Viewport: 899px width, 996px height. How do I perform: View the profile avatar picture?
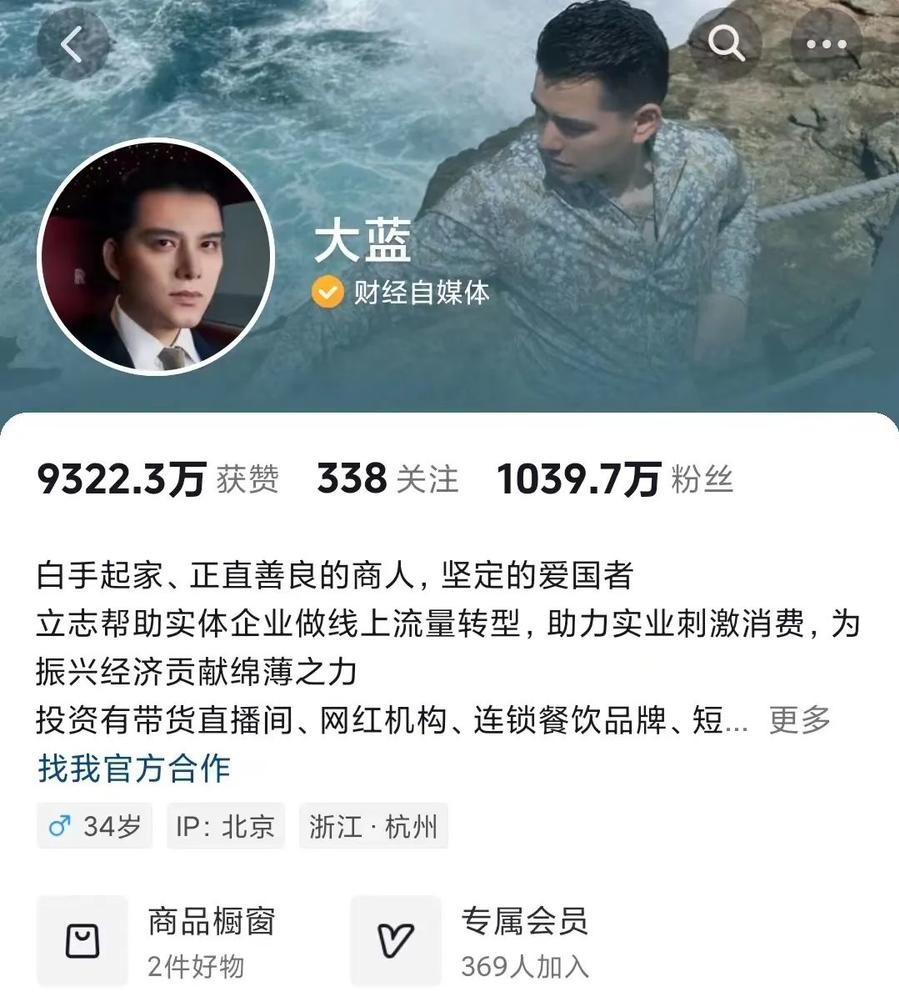pos(155,256)
